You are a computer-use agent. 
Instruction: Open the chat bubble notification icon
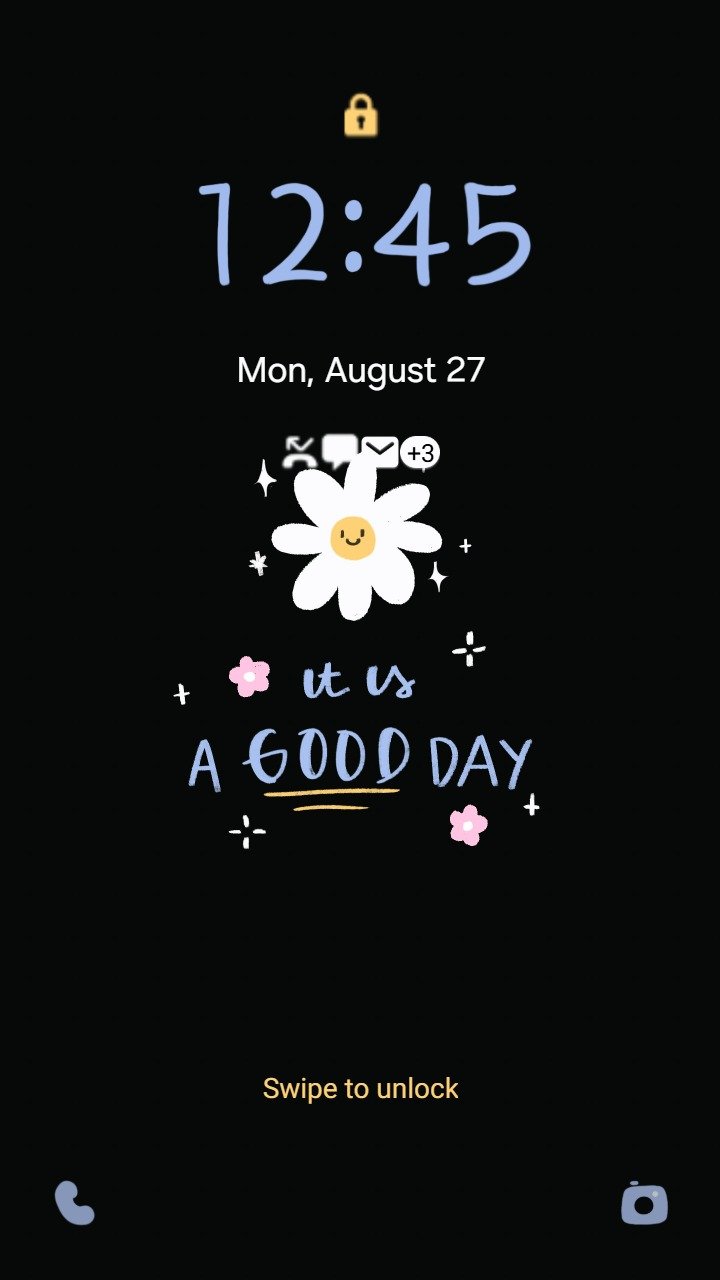click(x=341, y=448)
